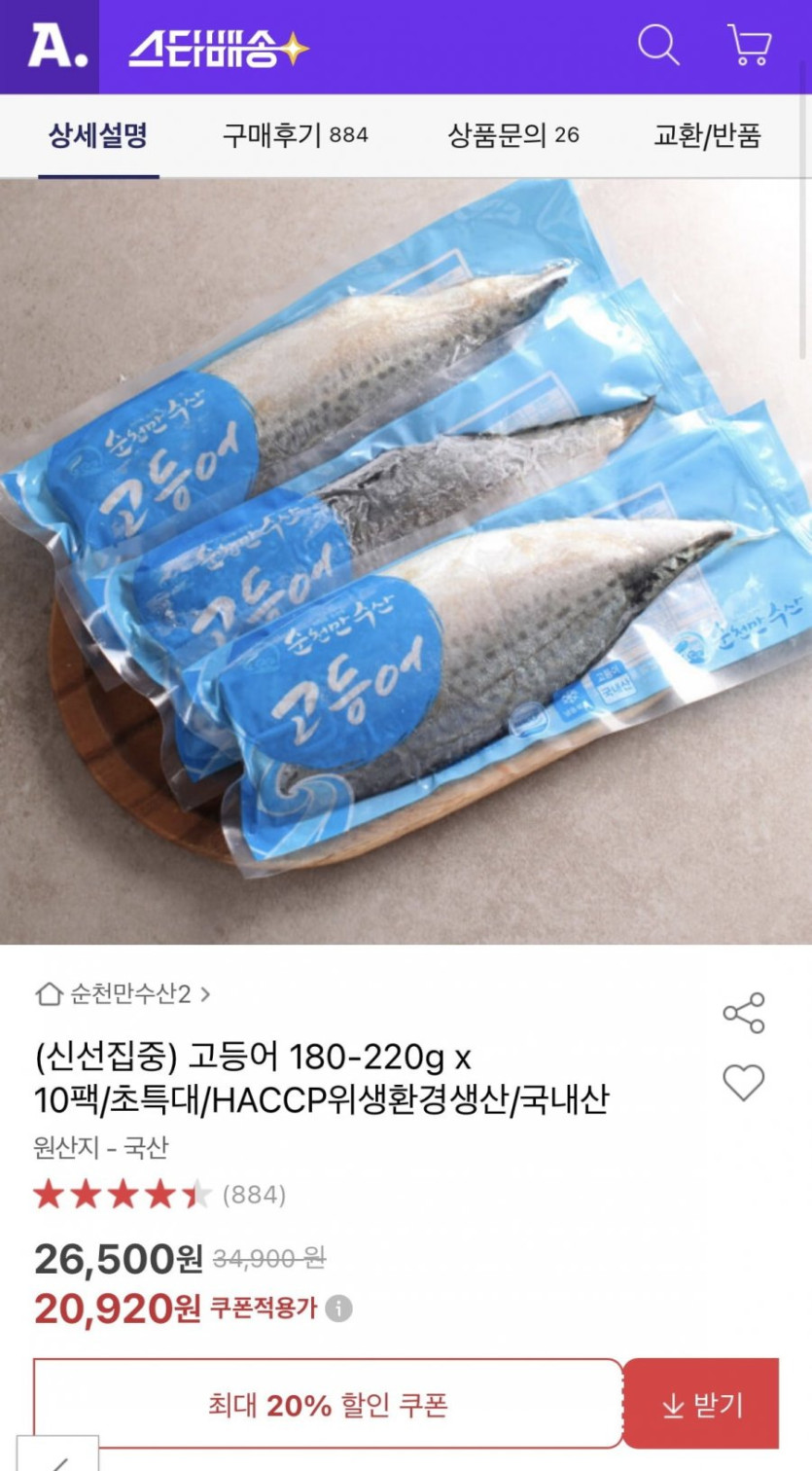
Task: Switch to the 구매후기 reviews tab
Action: [x=295, y=135]
